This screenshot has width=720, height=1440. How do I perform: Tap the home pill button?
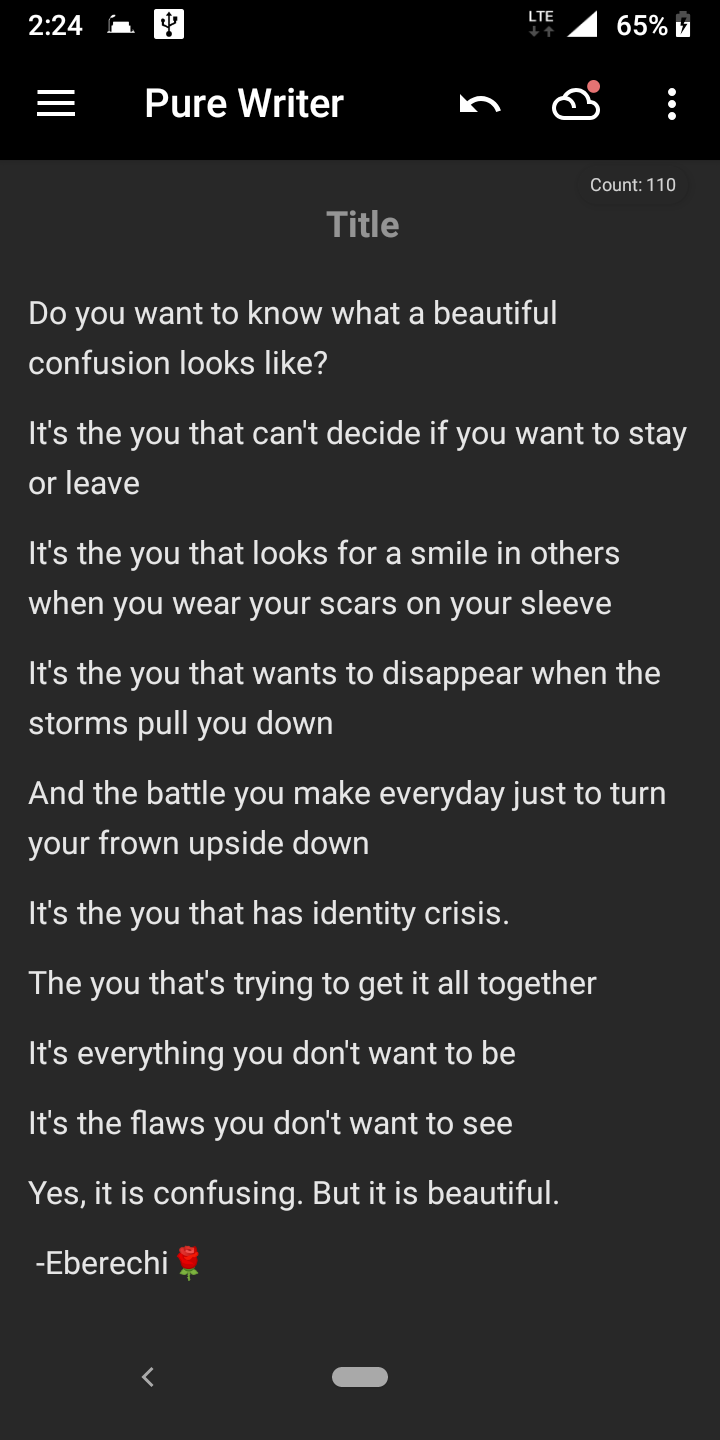[x=360, y=1377]
